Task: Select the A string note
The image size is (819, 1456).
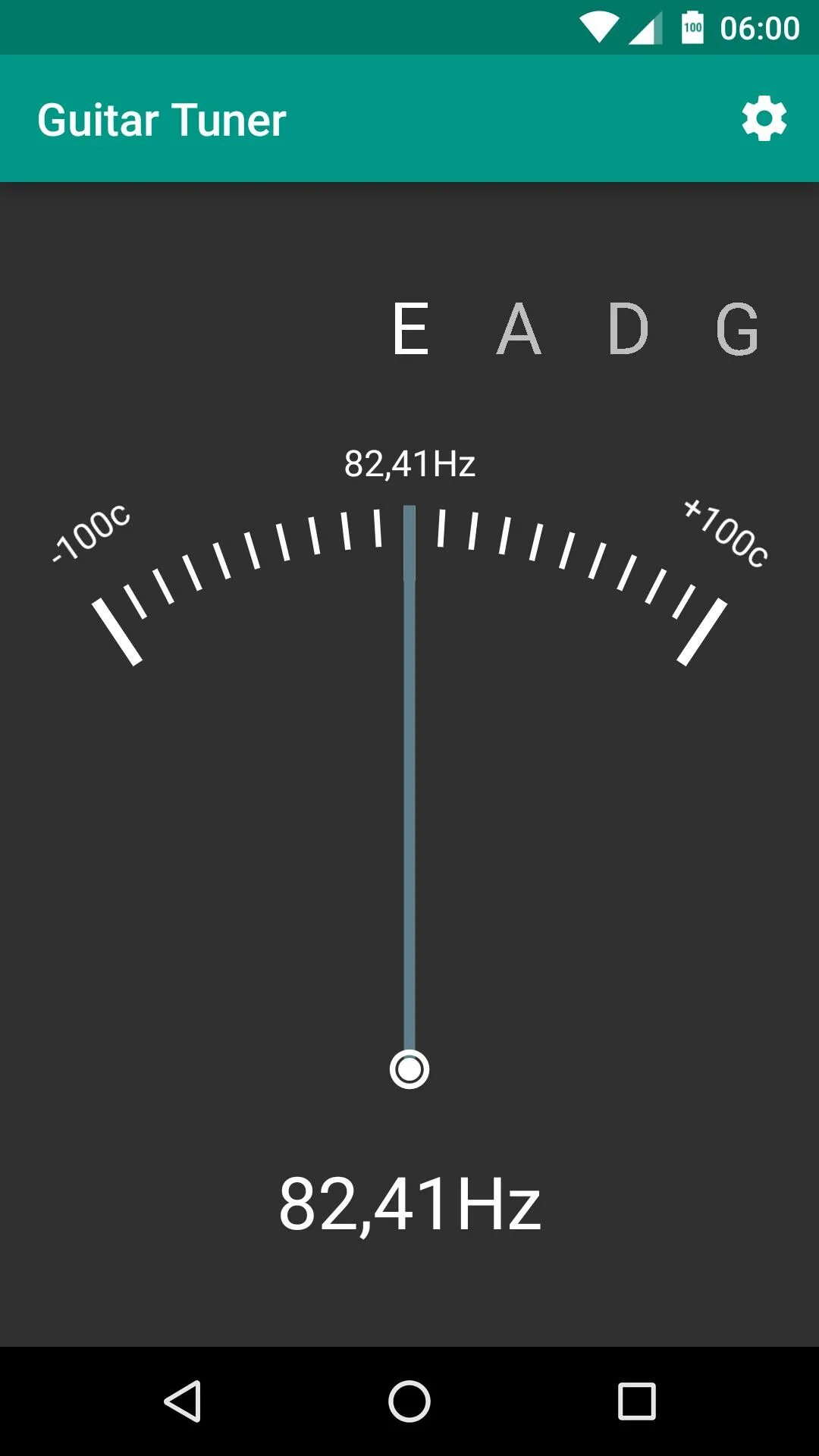Action: coord(519,329)
